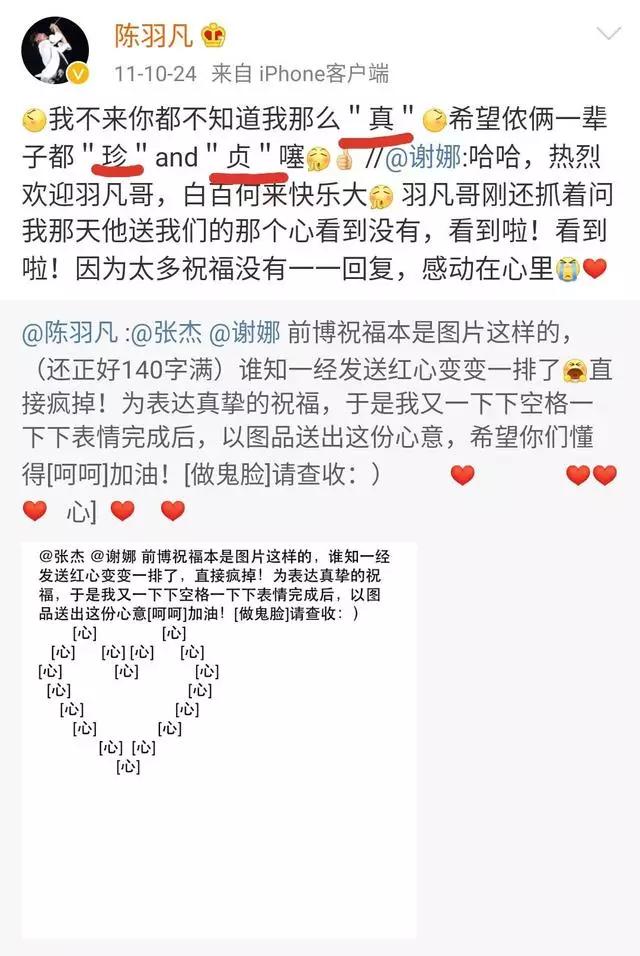The image size is (640, 956).
Task: Open the @陈羽凡 mention in the reposted post
Action: click(72, 332)
